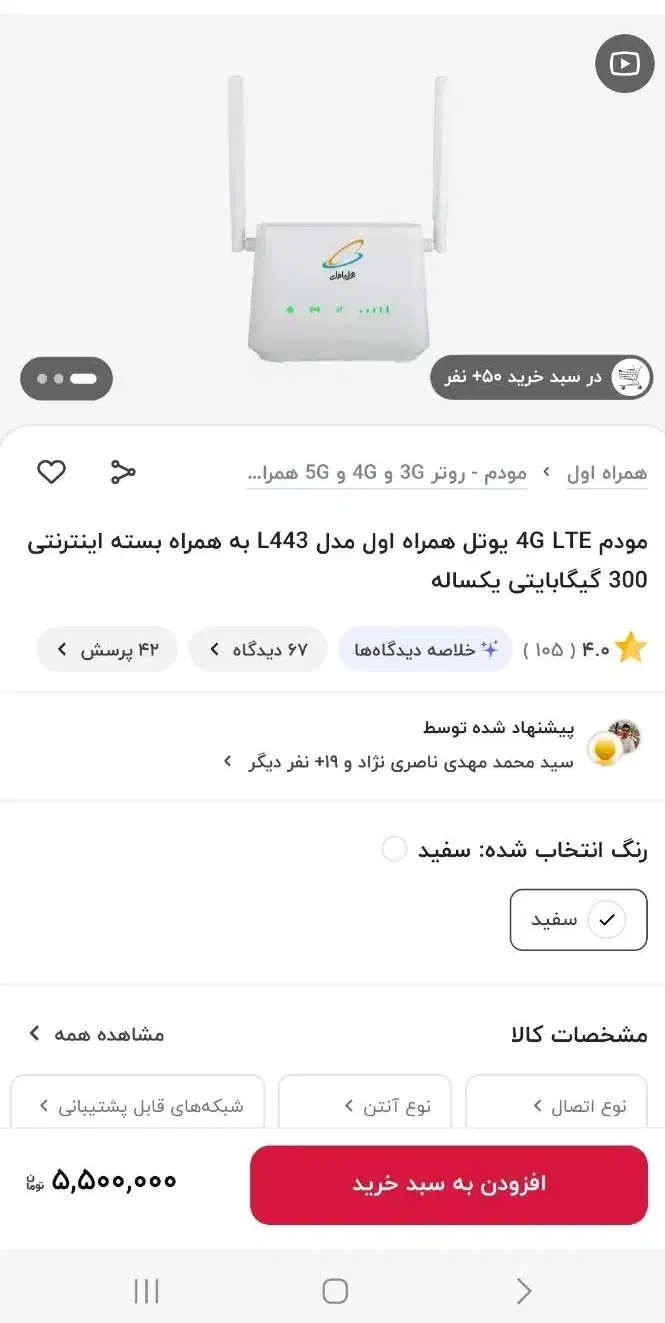Open مودم - روتر 3G و 4G category link
The width and height of the screenshot is (665, 1323).
click(386, 473)
